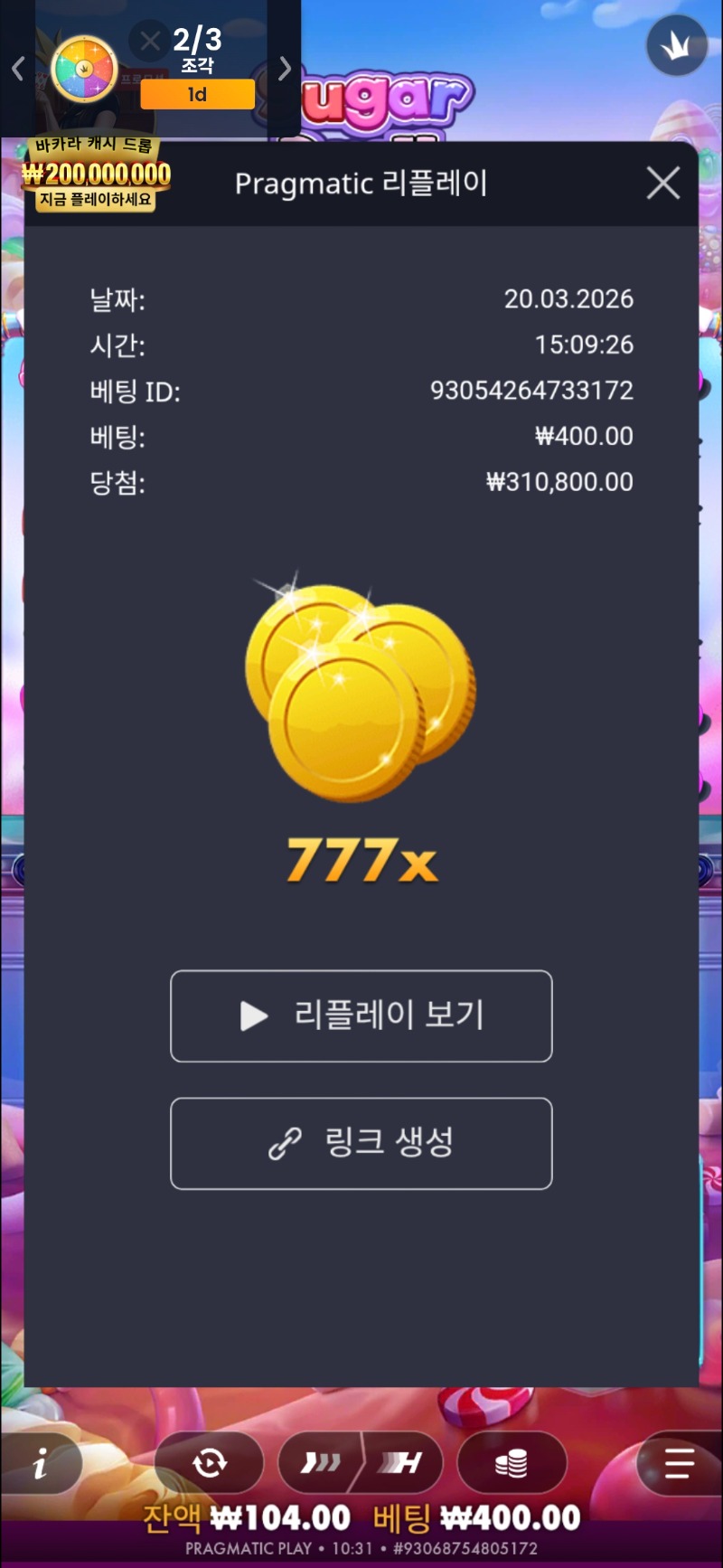Tap the crown icon in the corner
The image size is (723, 1568).
(677, 47)
